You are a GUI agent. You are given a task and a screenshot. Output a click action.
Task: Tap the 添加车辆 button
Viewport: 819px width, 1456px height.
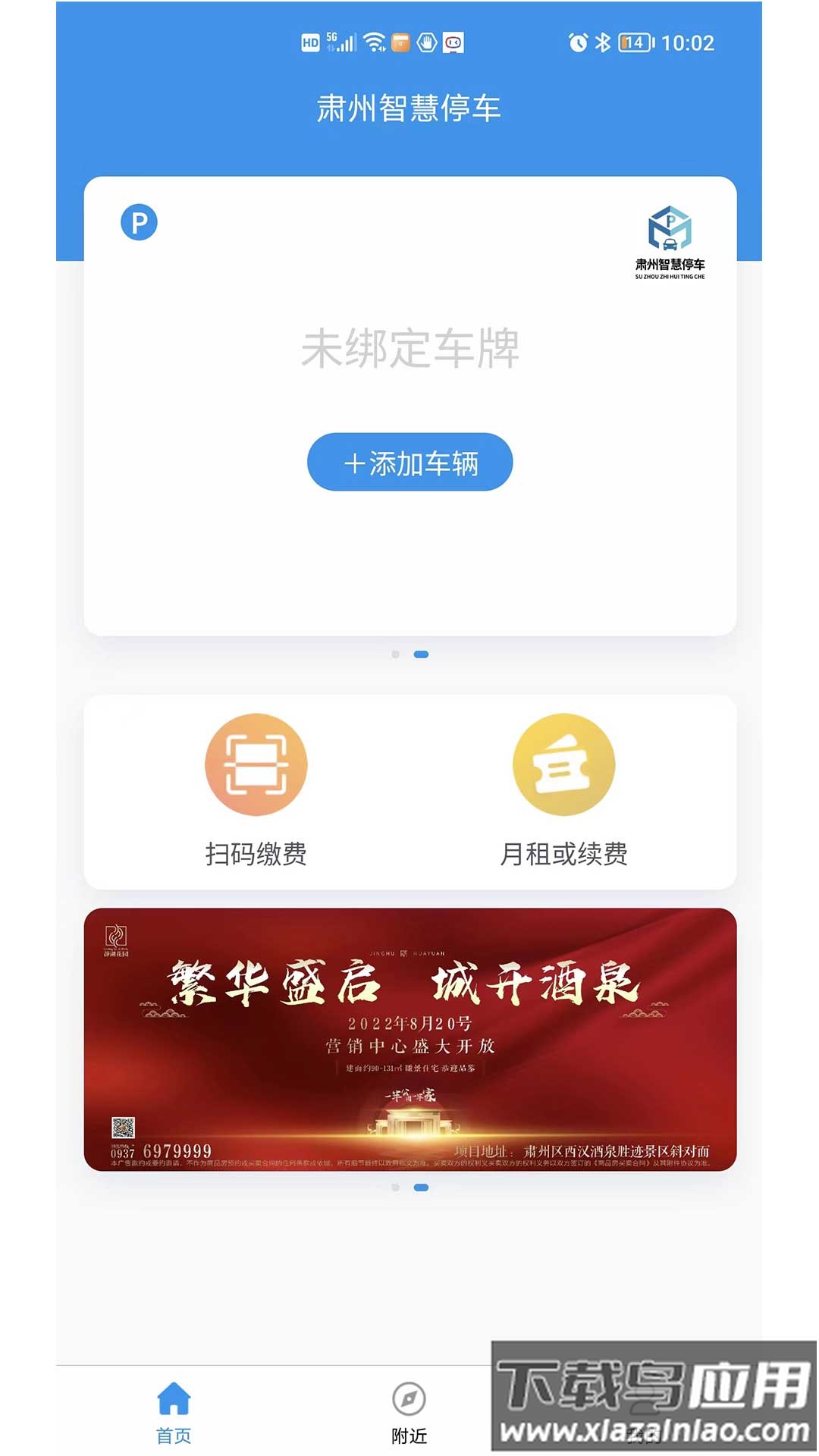click(x=409, y=462)
